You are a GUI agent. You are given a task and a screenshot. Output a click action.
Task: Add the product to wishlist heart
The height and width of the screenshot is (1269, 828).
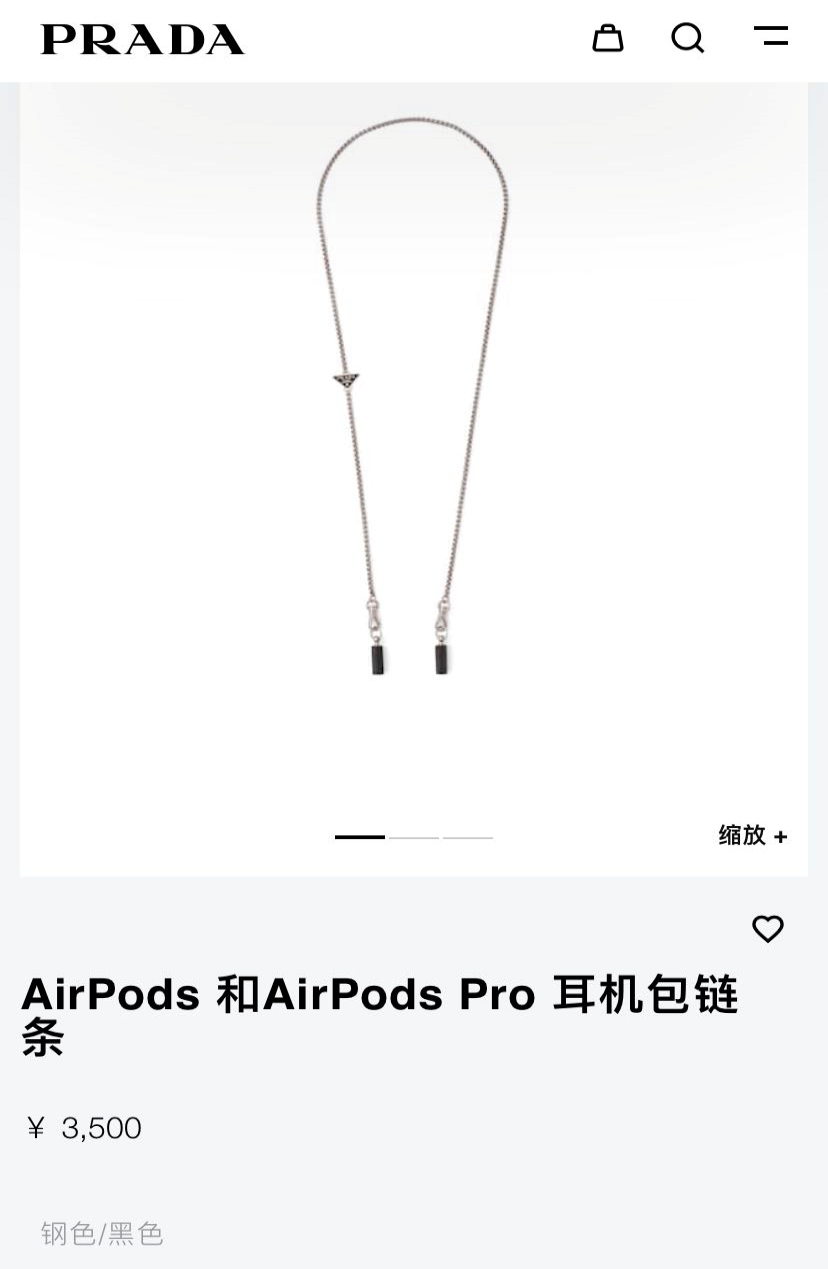767,929
